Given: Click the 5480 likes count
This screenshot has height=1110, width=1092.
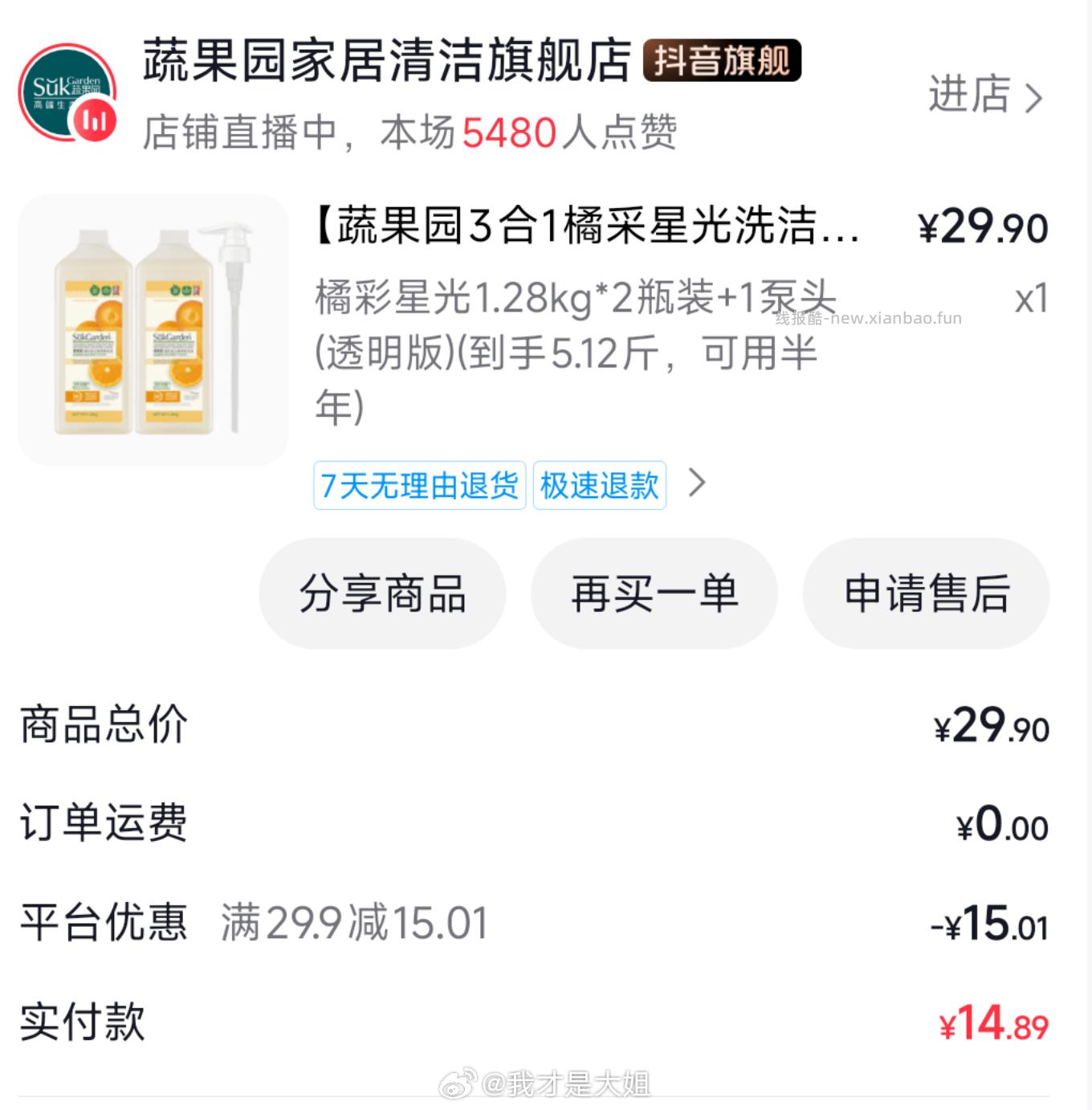Looking at the screenshot, I should pos(508,135).
